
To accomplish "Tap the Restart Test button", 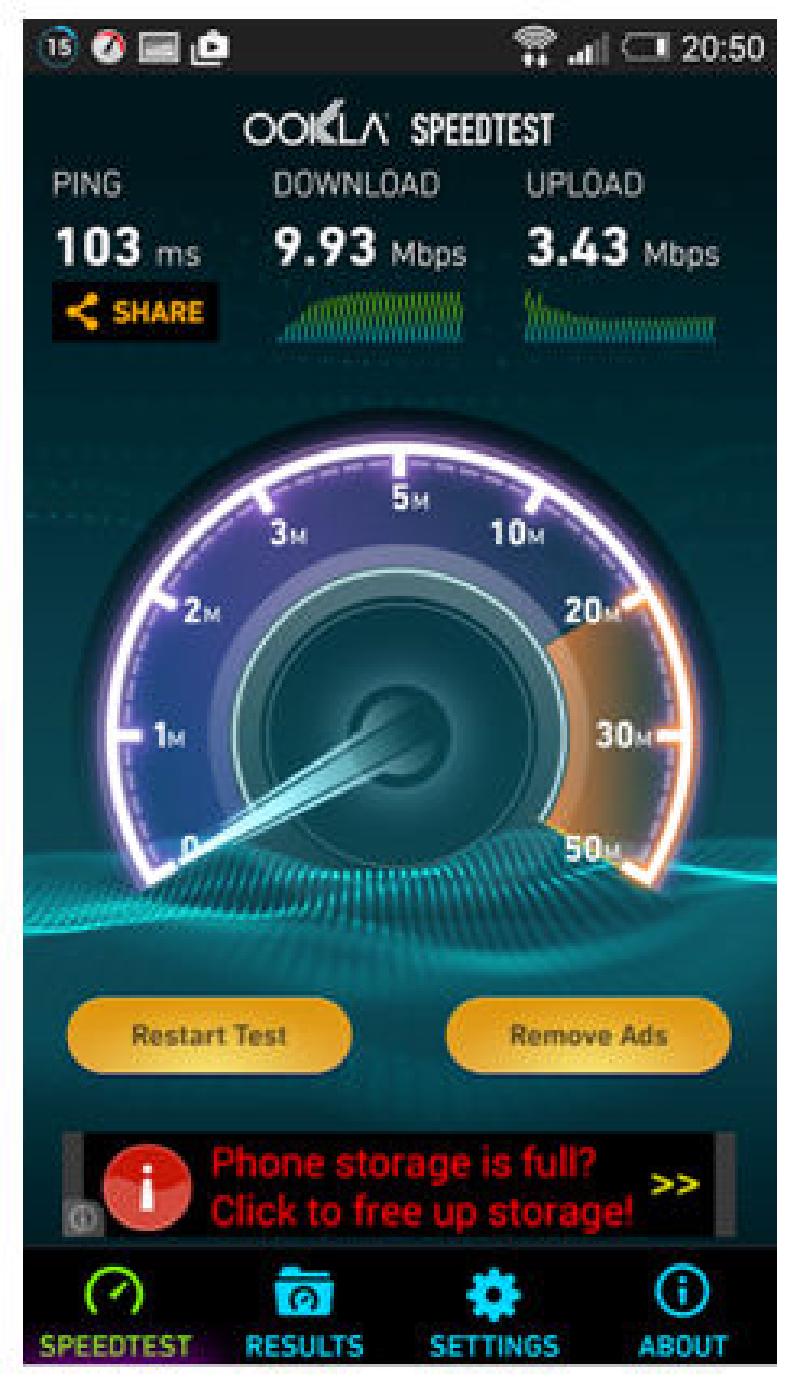I will click(209, 1035).
